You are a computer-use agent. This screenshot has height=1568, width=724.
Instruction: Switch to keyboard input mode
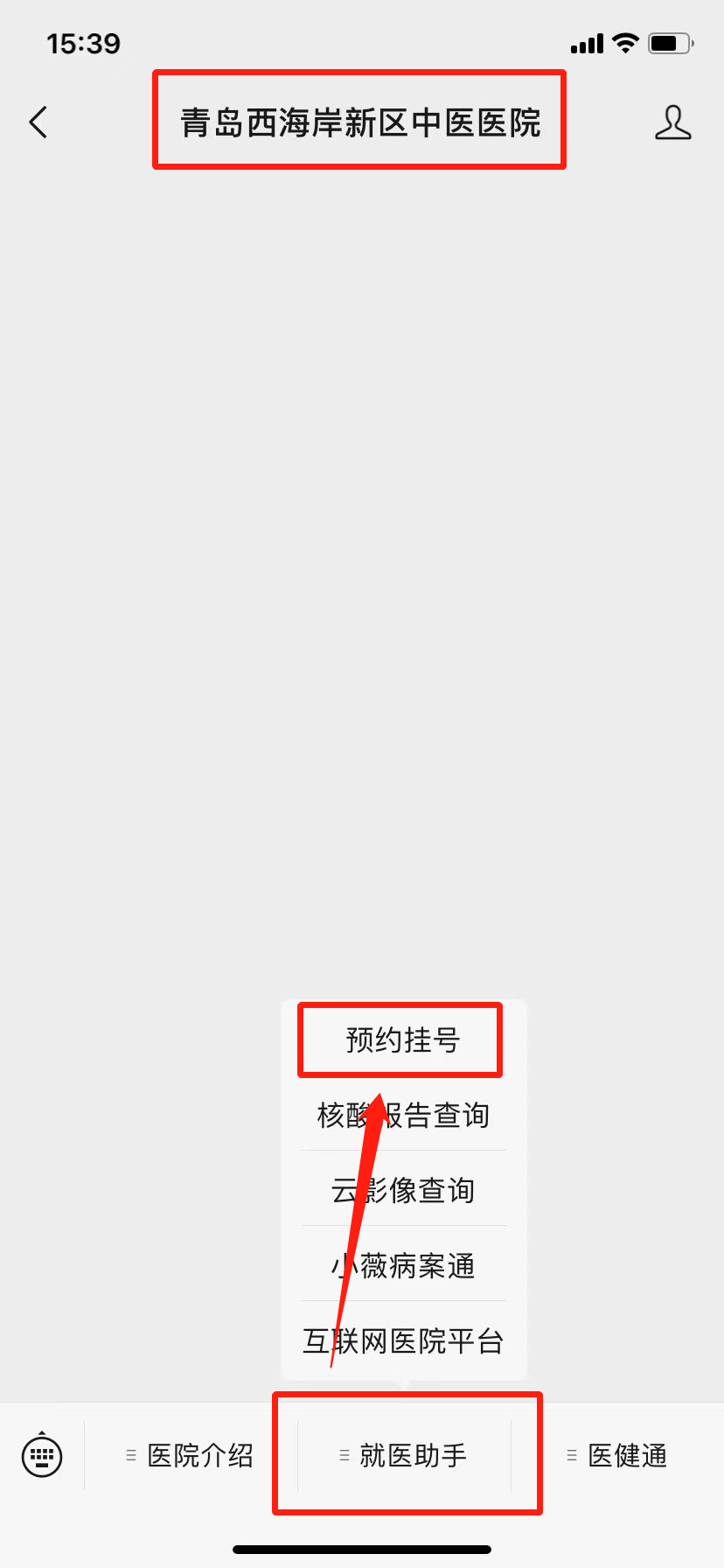42,1456
